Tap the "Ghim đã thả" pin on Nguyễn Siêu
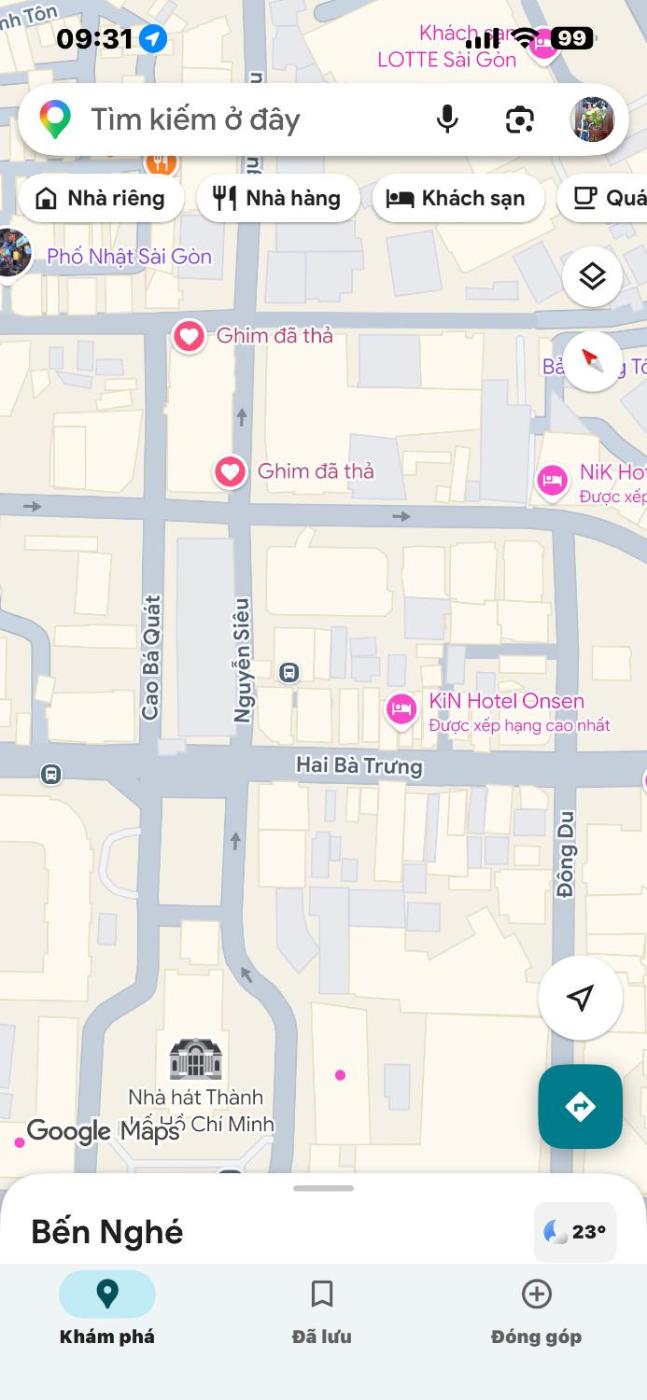647x1400 pixels. click(x=231, y=471)
